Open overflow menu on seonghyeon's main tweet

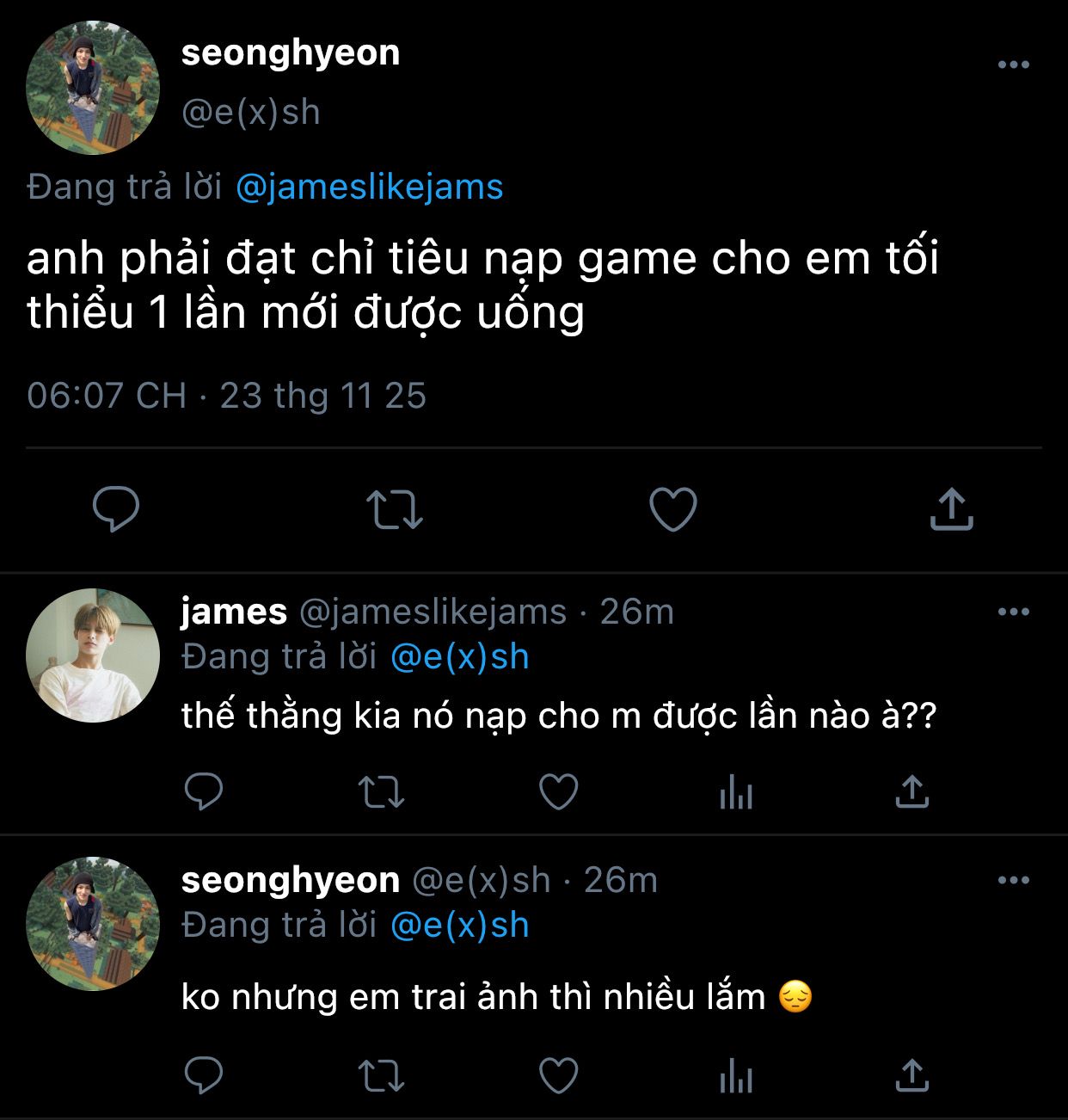[x=1013, y=65]
